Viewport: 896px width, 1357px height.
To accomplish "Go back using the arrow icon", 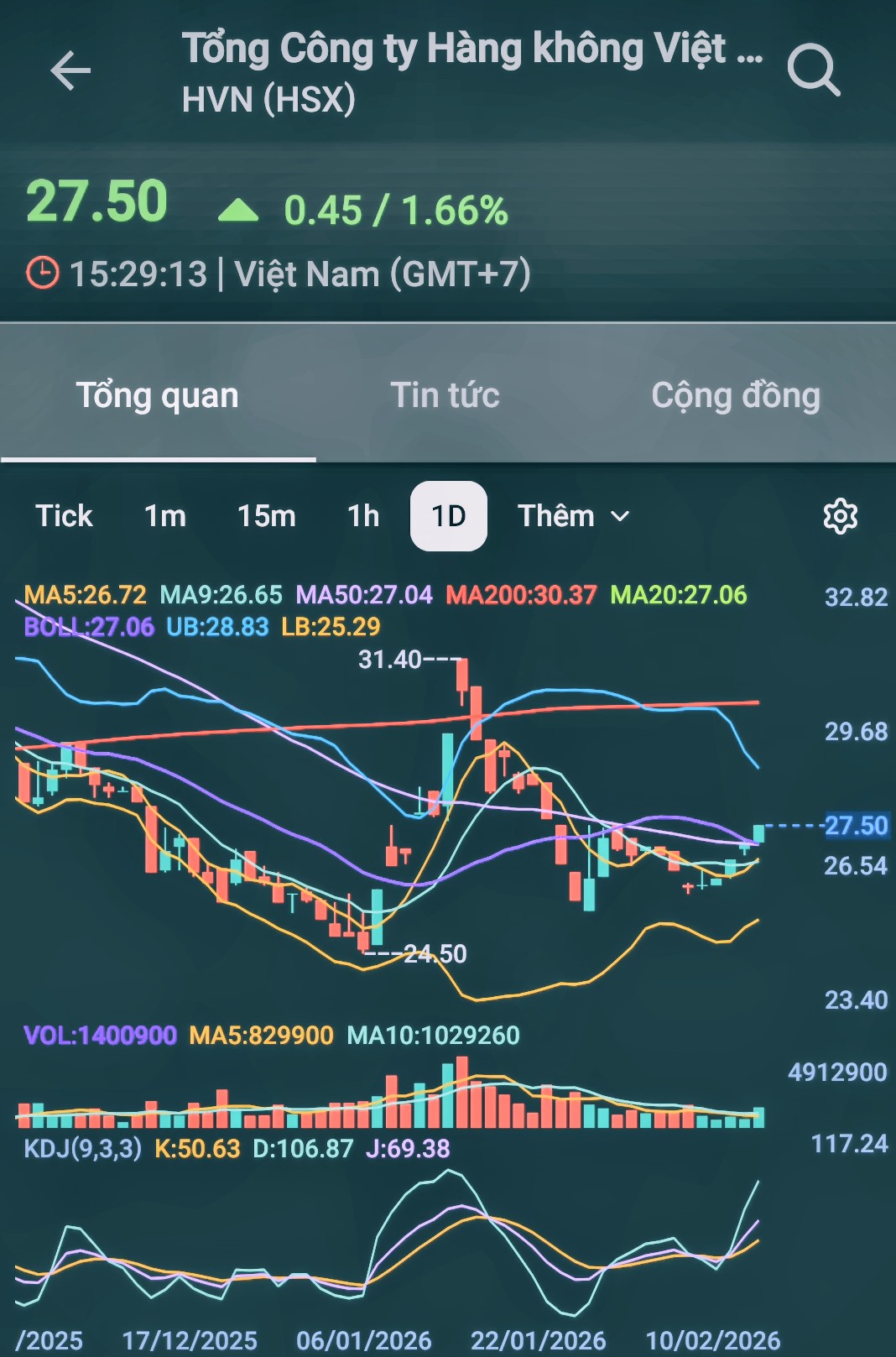I will [x=70, y=70].
